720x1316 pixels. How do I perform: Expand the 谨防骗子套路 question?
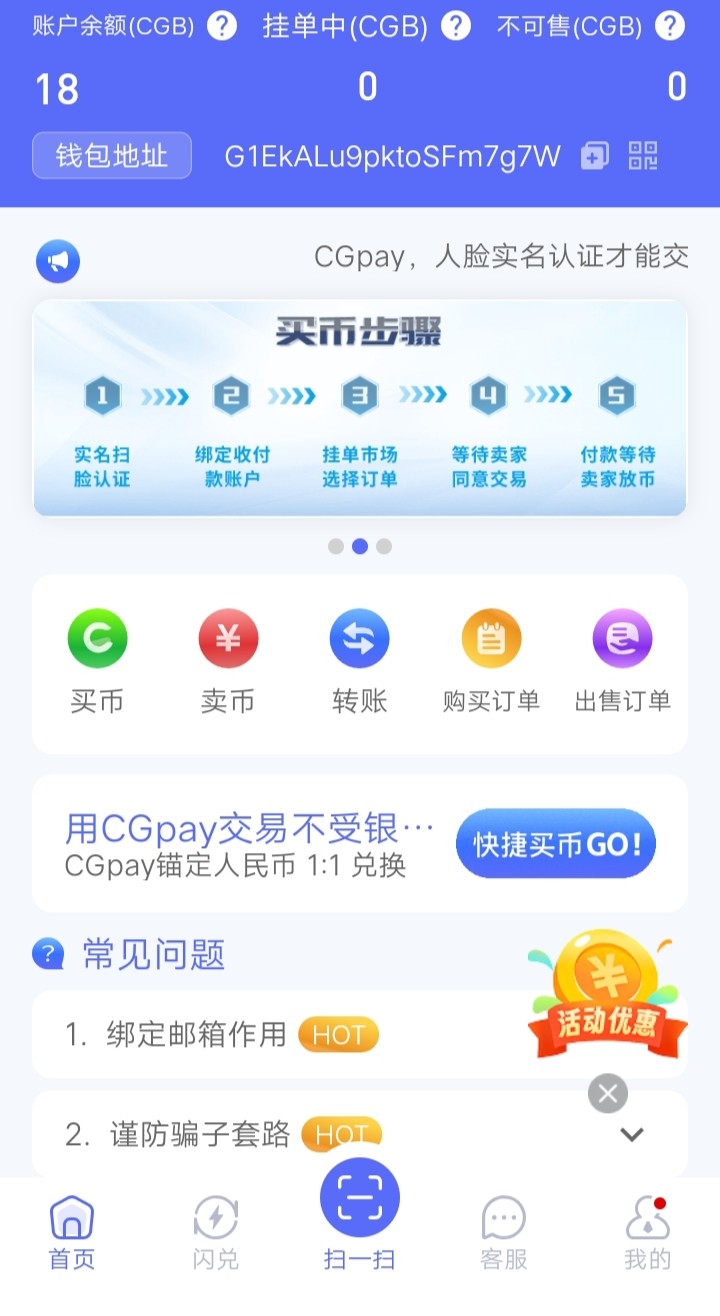(x=631, y=1134)
